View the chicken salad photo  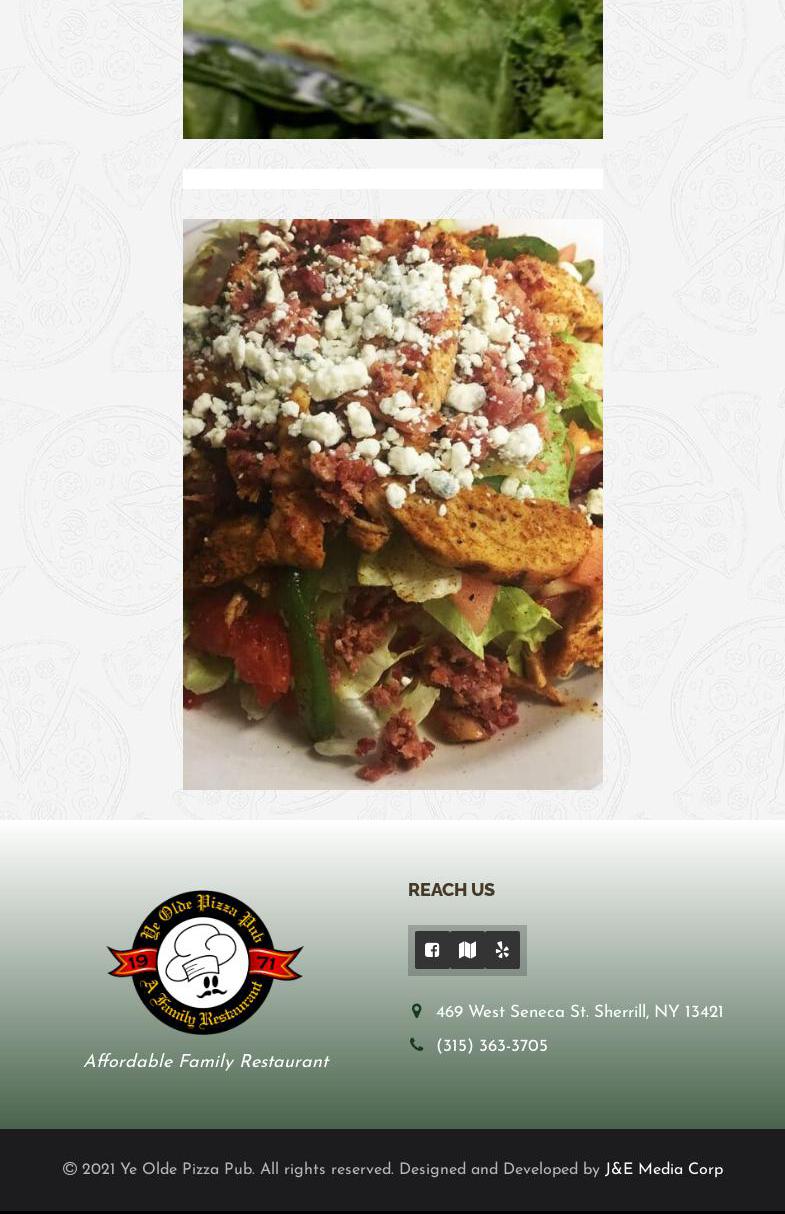[x=392, y=504]
